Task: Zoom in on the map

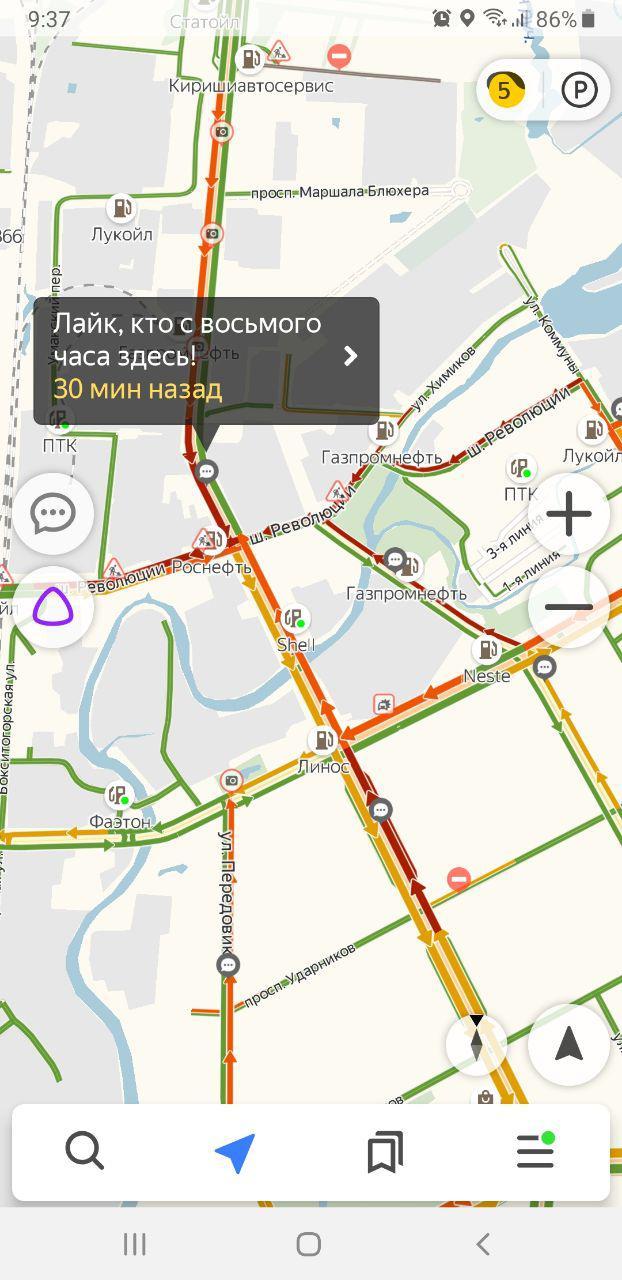Action: pos(569,515)
